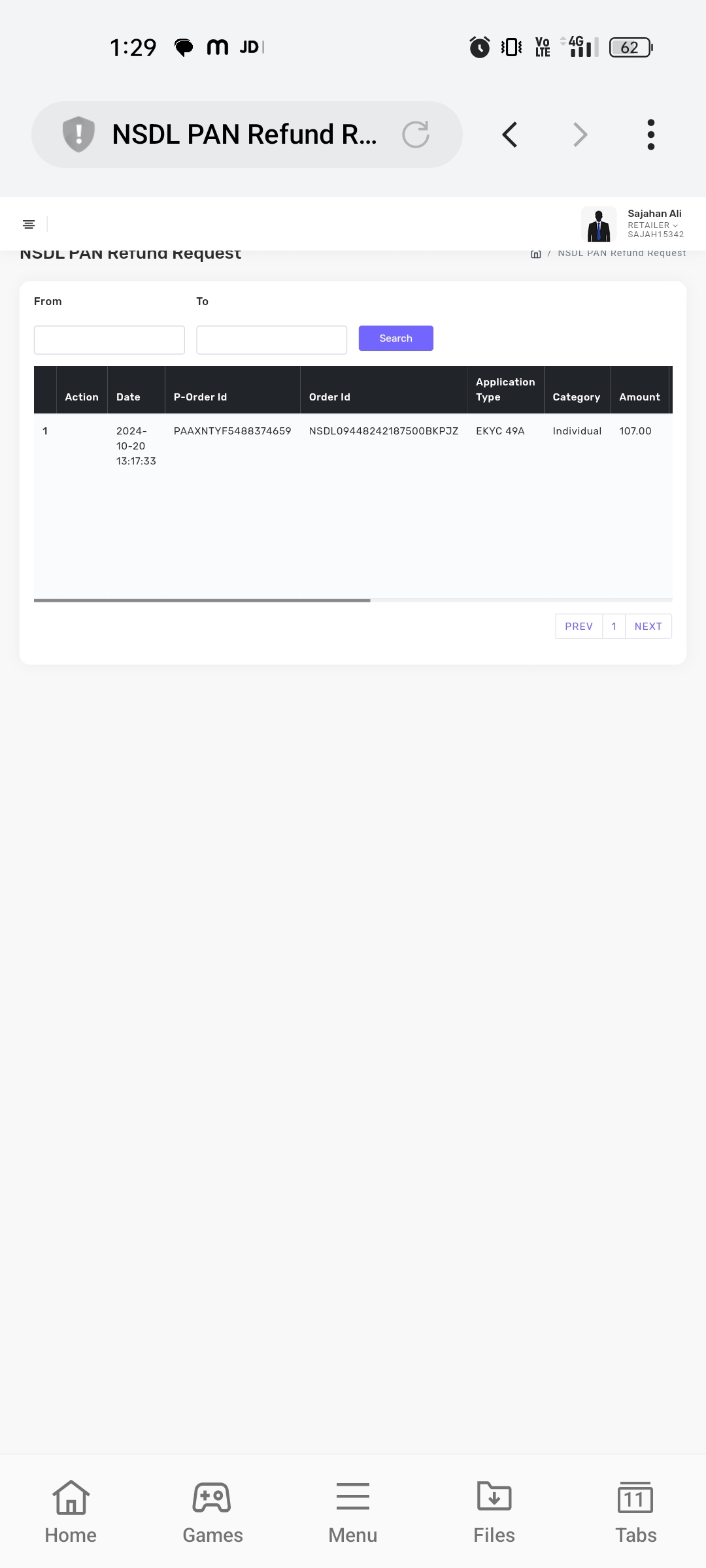
Task: Select page 1 in pagination
Action: (614, 626)
